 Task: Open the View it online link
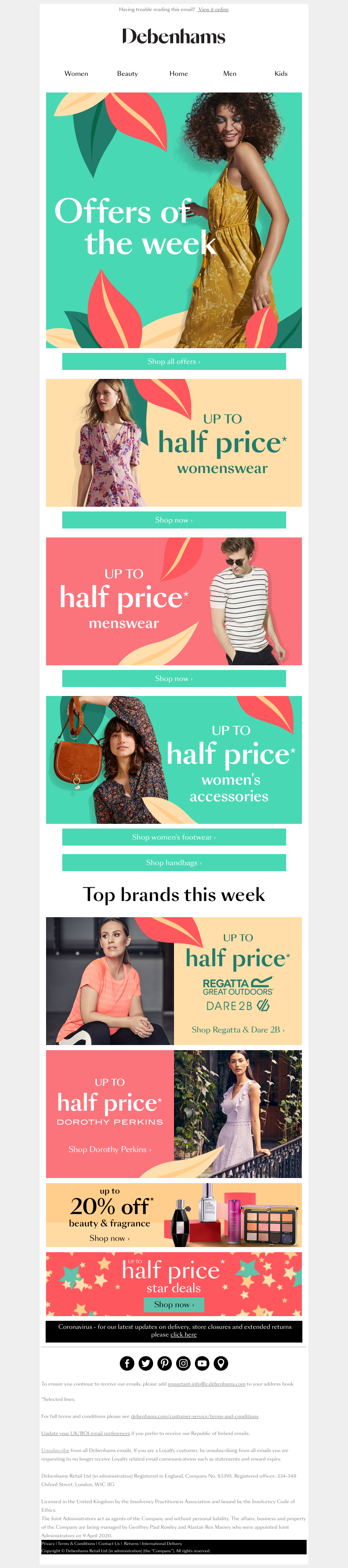pos(213,10)
